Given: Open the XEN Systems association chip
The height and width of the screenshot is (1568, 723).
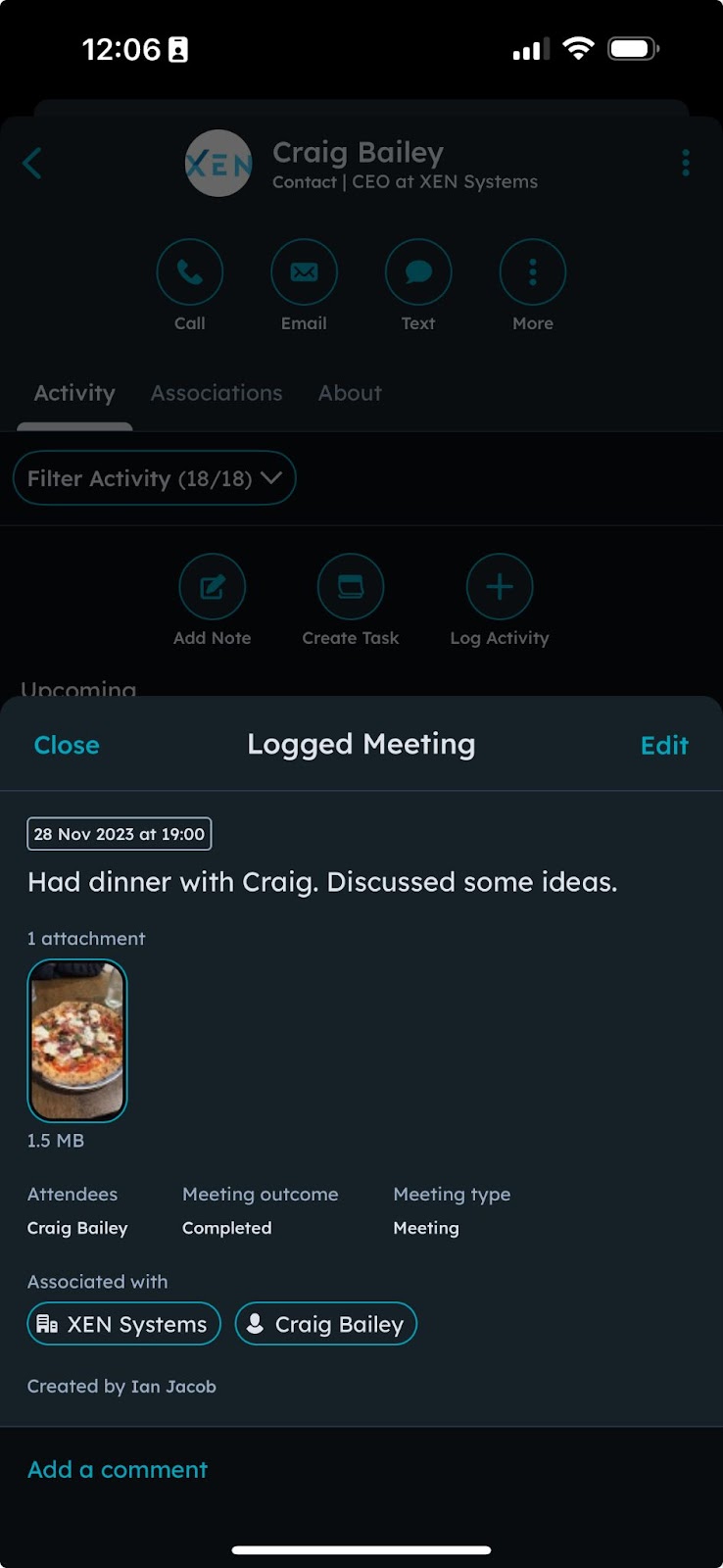Looking at the screenshot, I should click(123, 1324).
